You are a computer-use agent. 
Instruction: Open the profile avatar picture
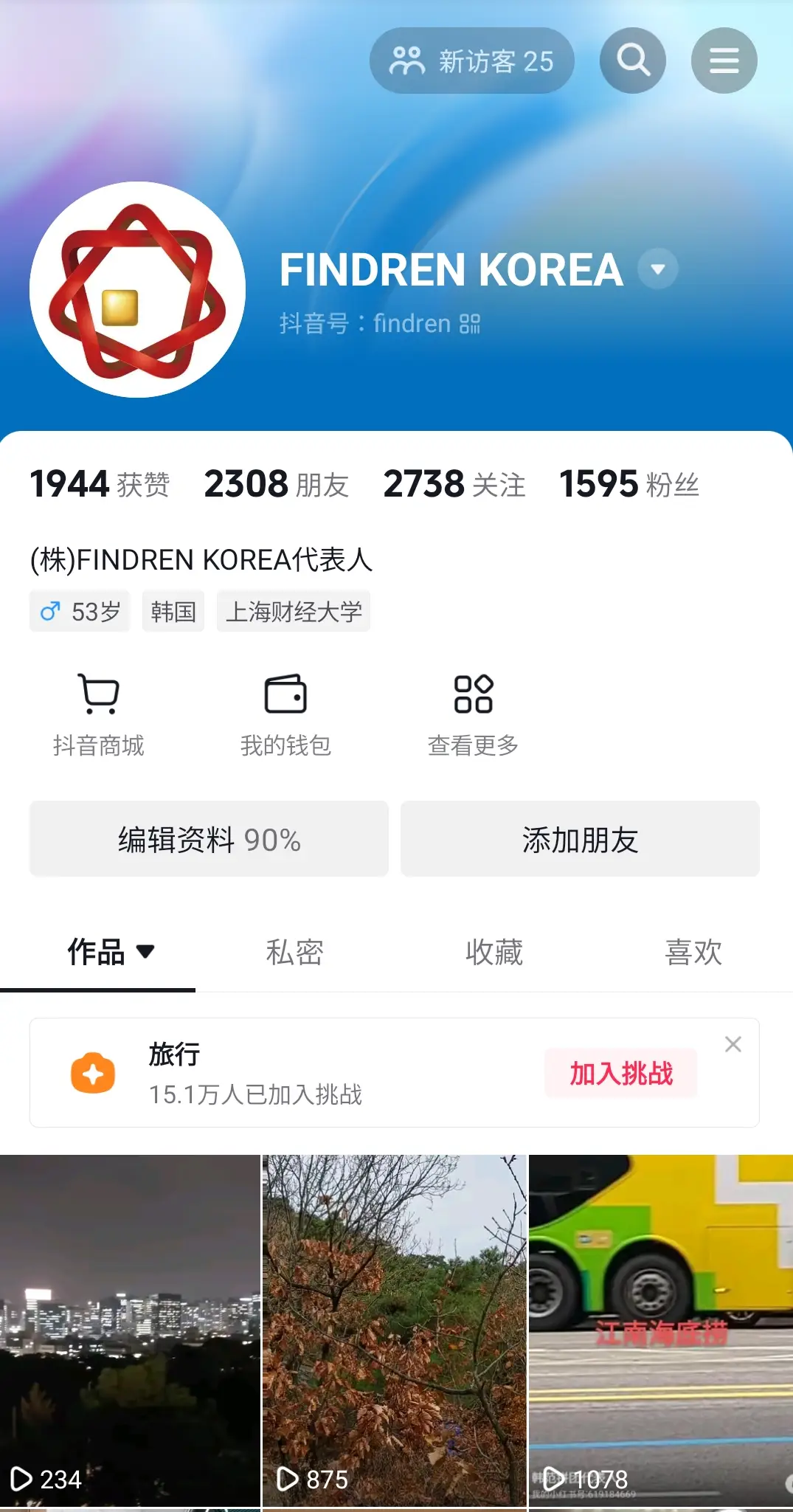click(x=137, y=289)
